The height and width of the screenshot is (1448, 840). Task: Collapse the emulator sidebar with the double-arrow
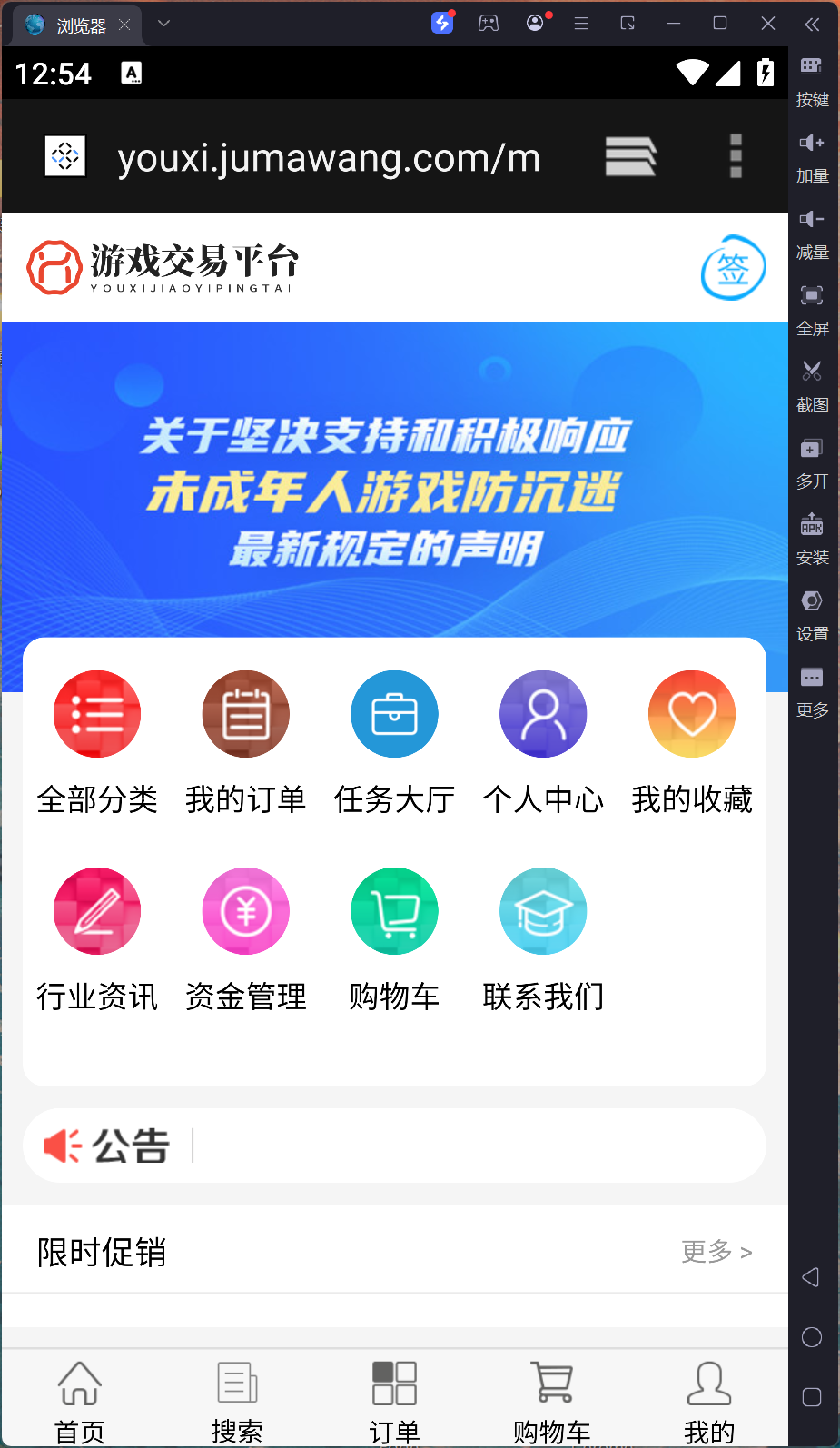[x=813, y=25]
